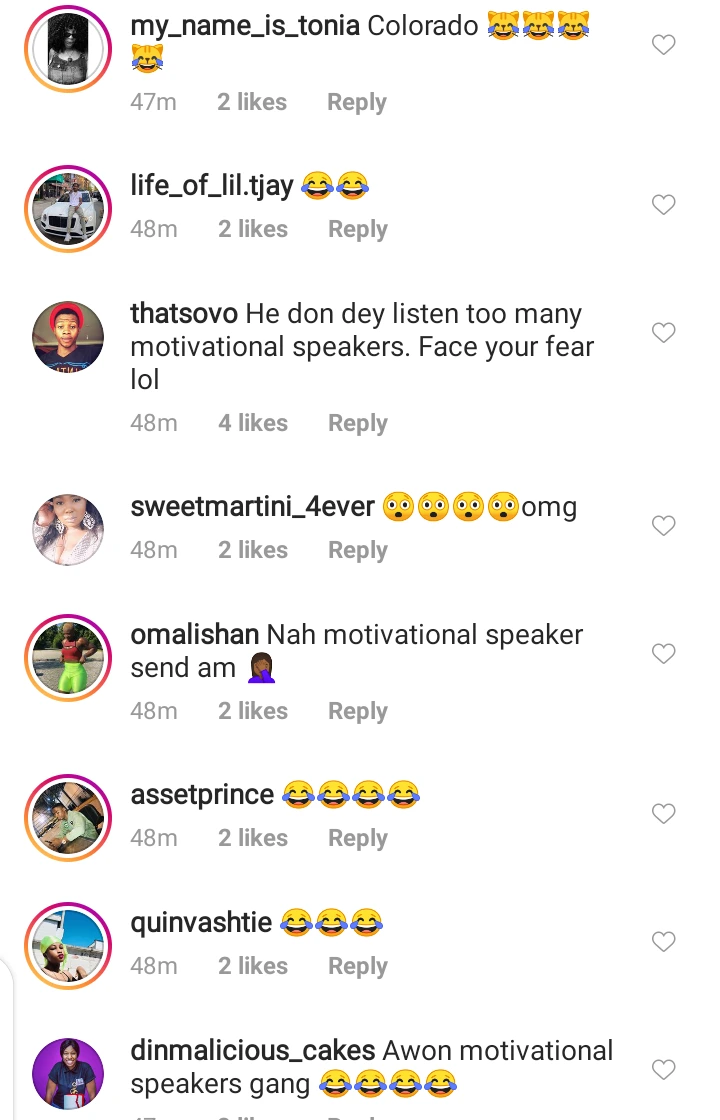Like my_name_is_tonia's Colorado comment
Viewport: 720px width, 1120px height.
tap(664, 44)
